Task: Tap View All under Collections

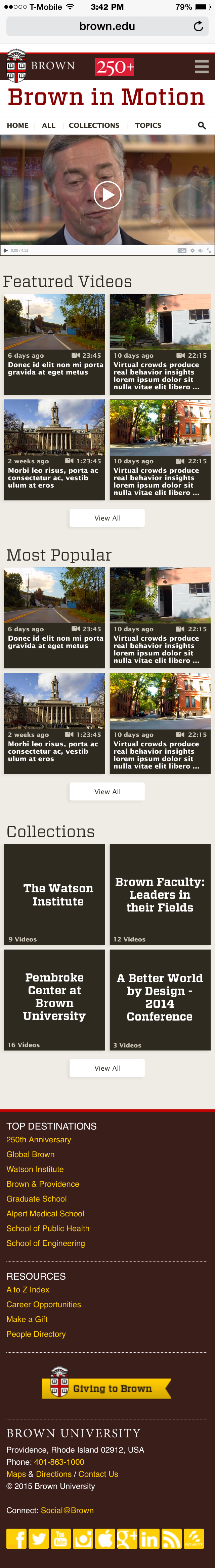Action: [107, 1068]
